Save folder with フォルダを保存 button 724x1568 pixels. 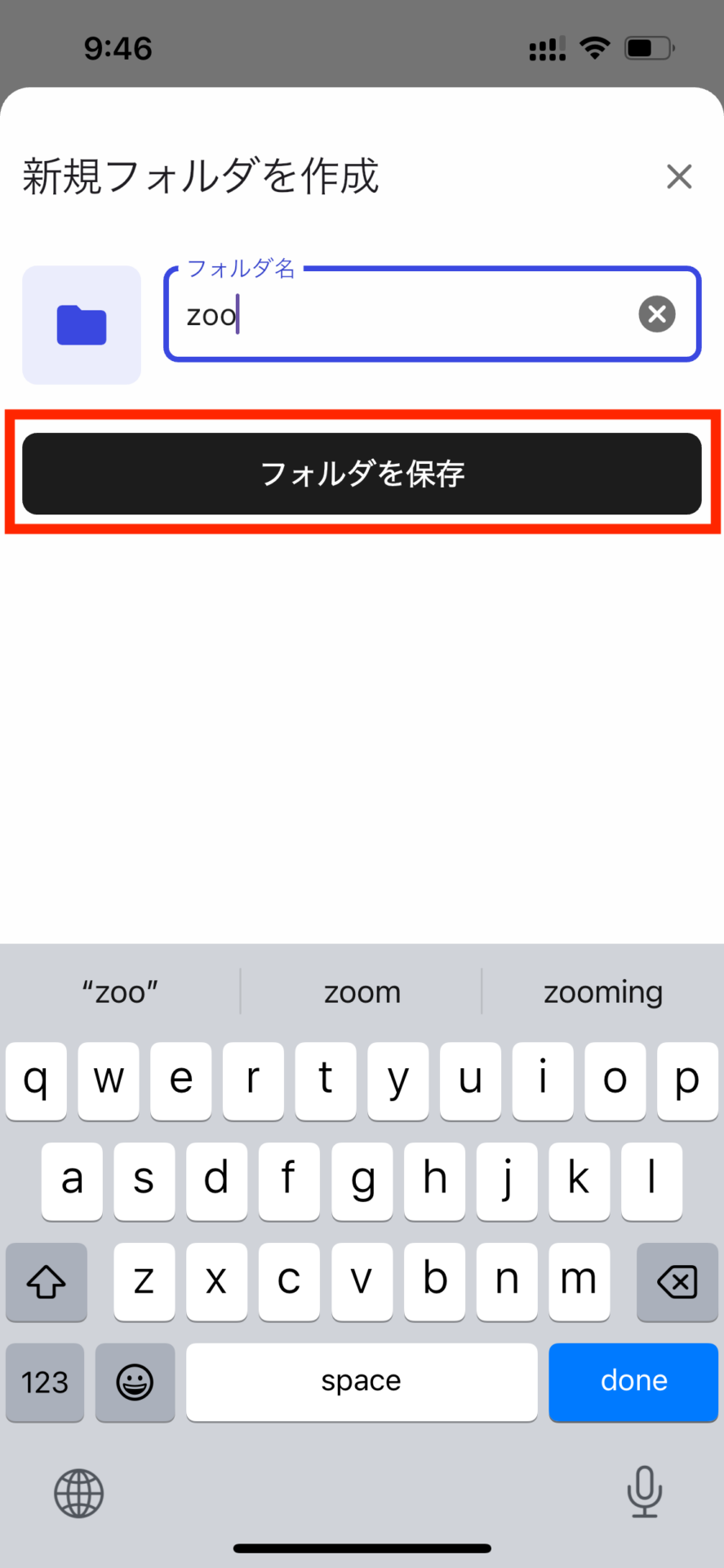[x=362, y=474]
